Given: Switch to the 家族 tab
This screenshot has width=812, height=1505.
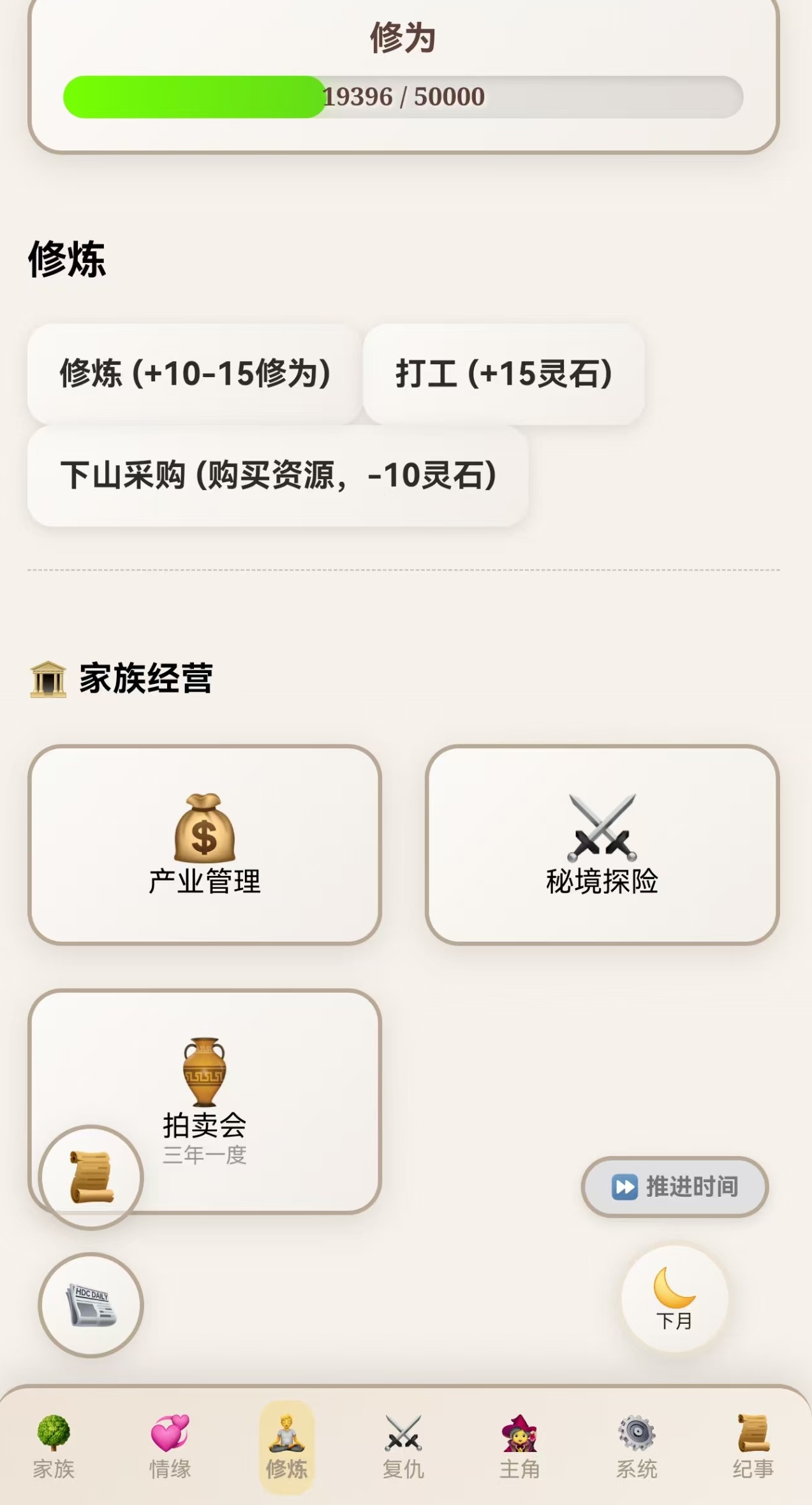Looking at the screenshot, I should pos(54,1447).
